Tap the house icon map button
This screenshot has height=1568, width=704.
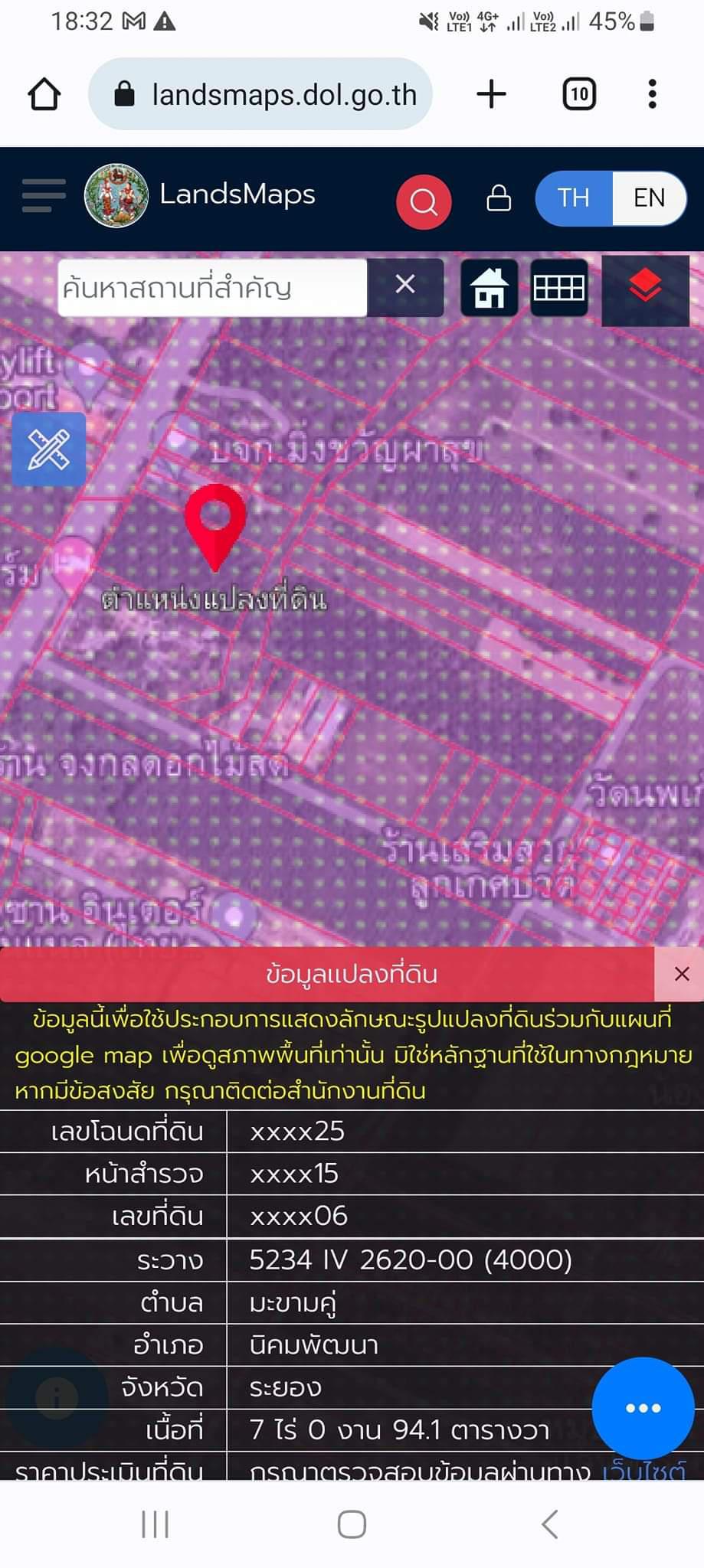pos(490,288)
